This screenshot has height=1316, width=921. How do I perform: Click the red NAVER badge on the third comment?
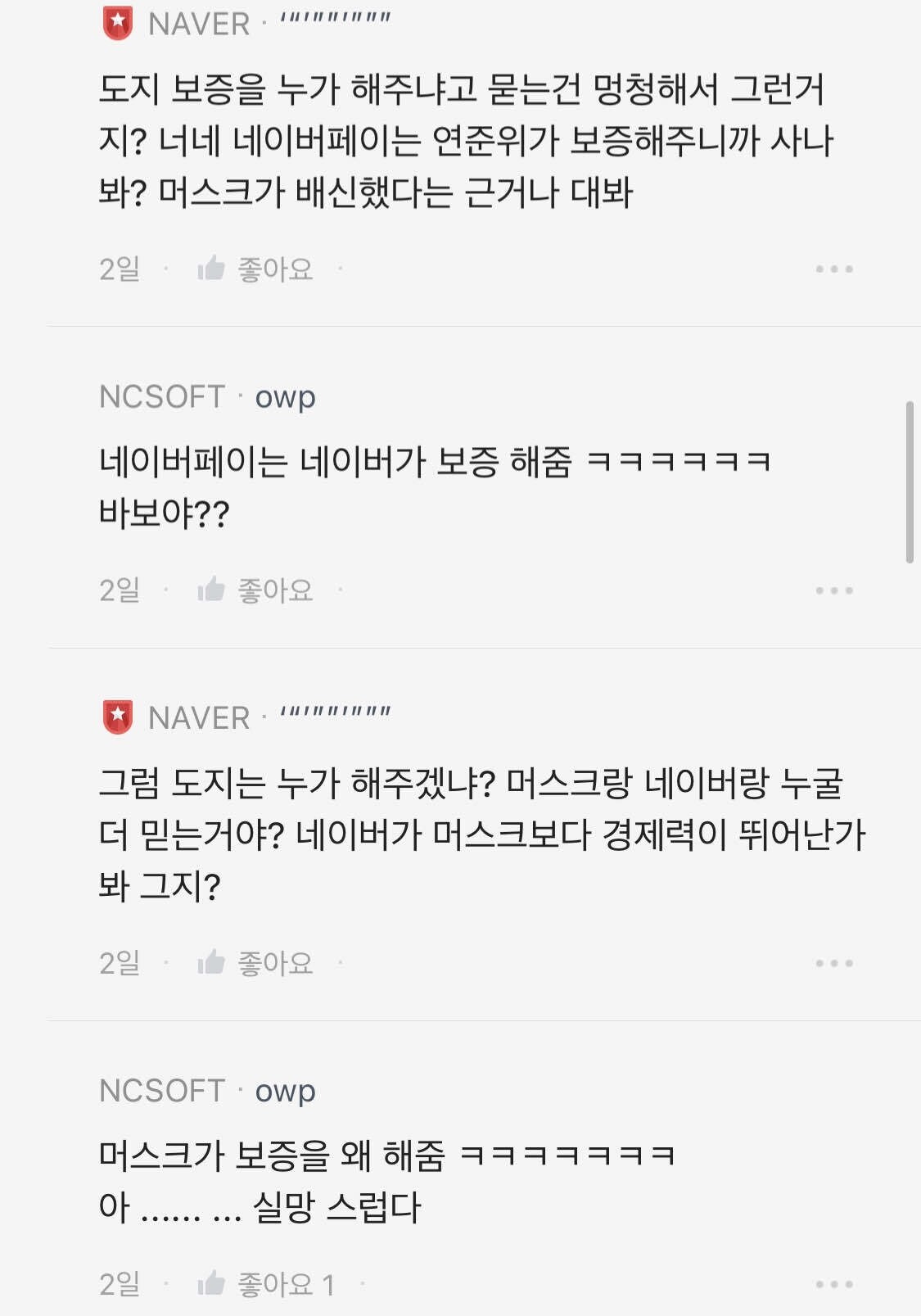pyautogui.click(x=116, y=715)
